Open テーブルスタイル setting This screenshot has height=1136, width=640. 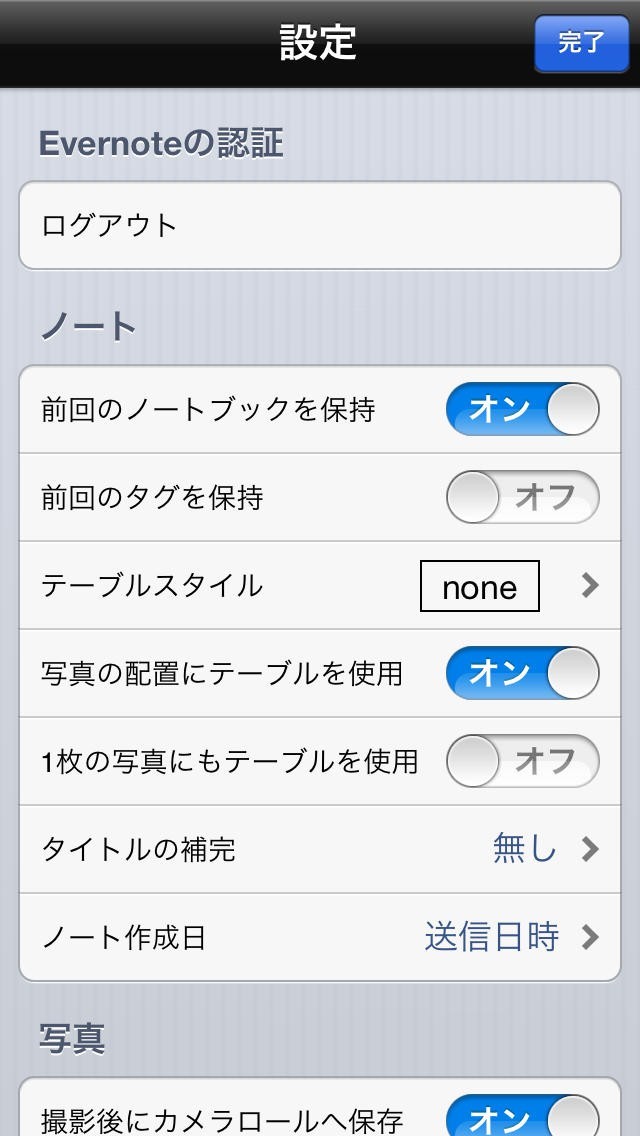point(320,585)
